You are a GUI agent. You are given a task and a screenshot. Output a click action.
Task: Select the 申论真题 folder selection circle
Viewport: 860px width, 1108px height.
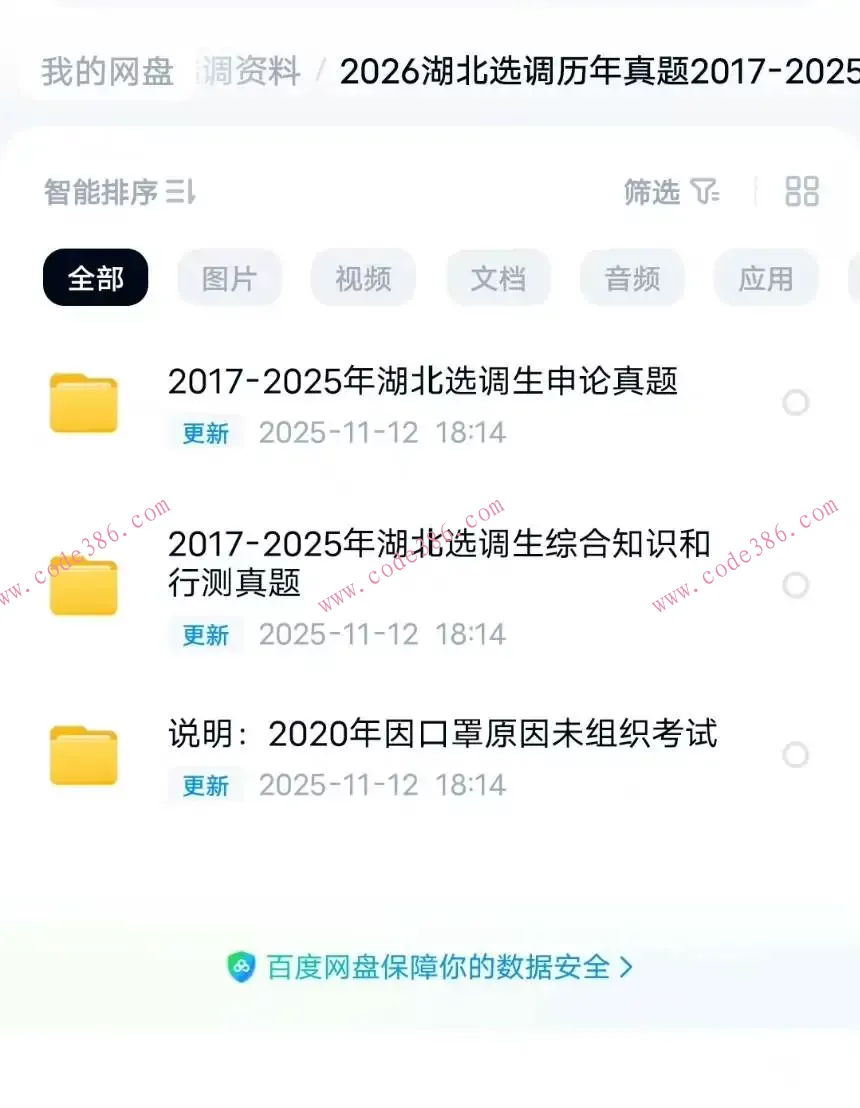tap(796, 402)
